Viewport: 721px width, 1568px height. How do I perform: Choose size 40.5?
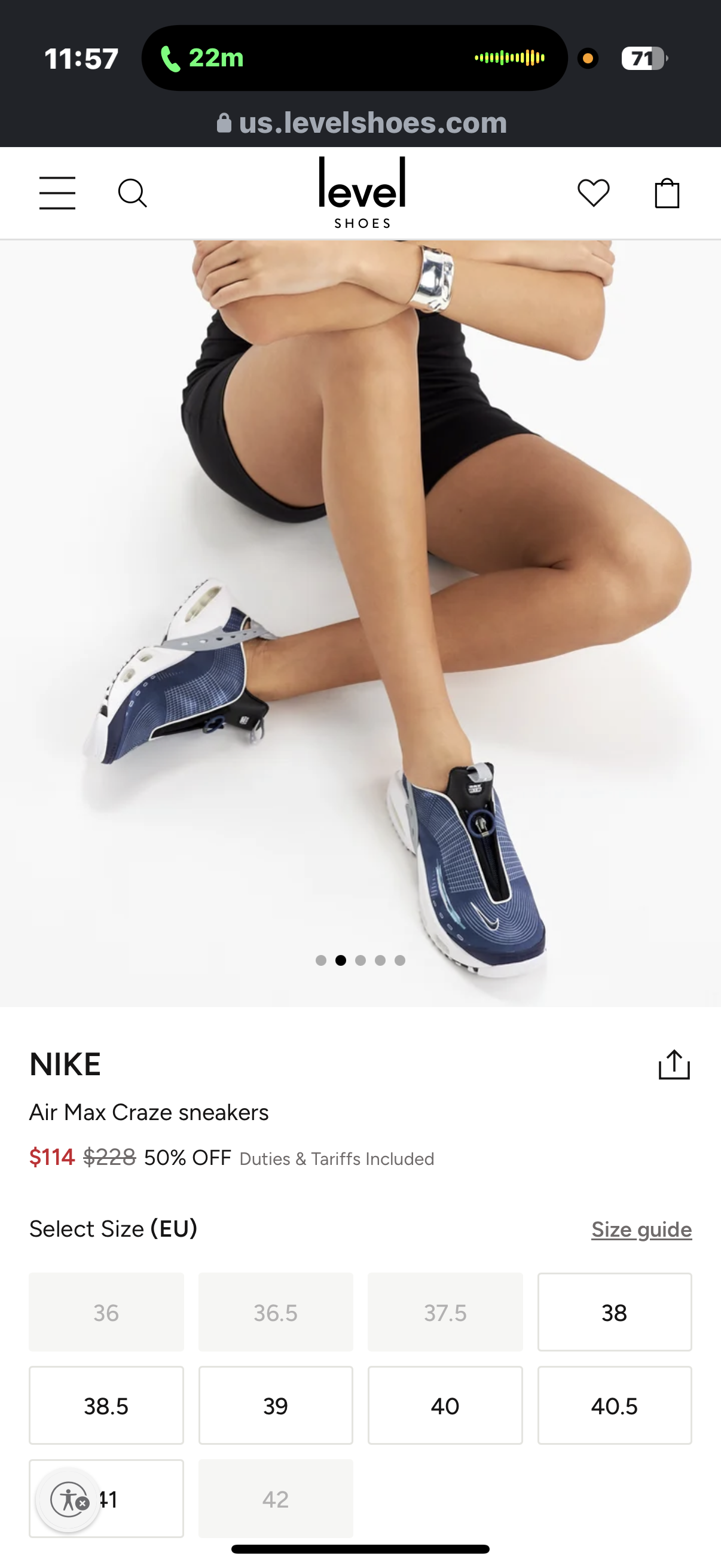point(614,1405)
